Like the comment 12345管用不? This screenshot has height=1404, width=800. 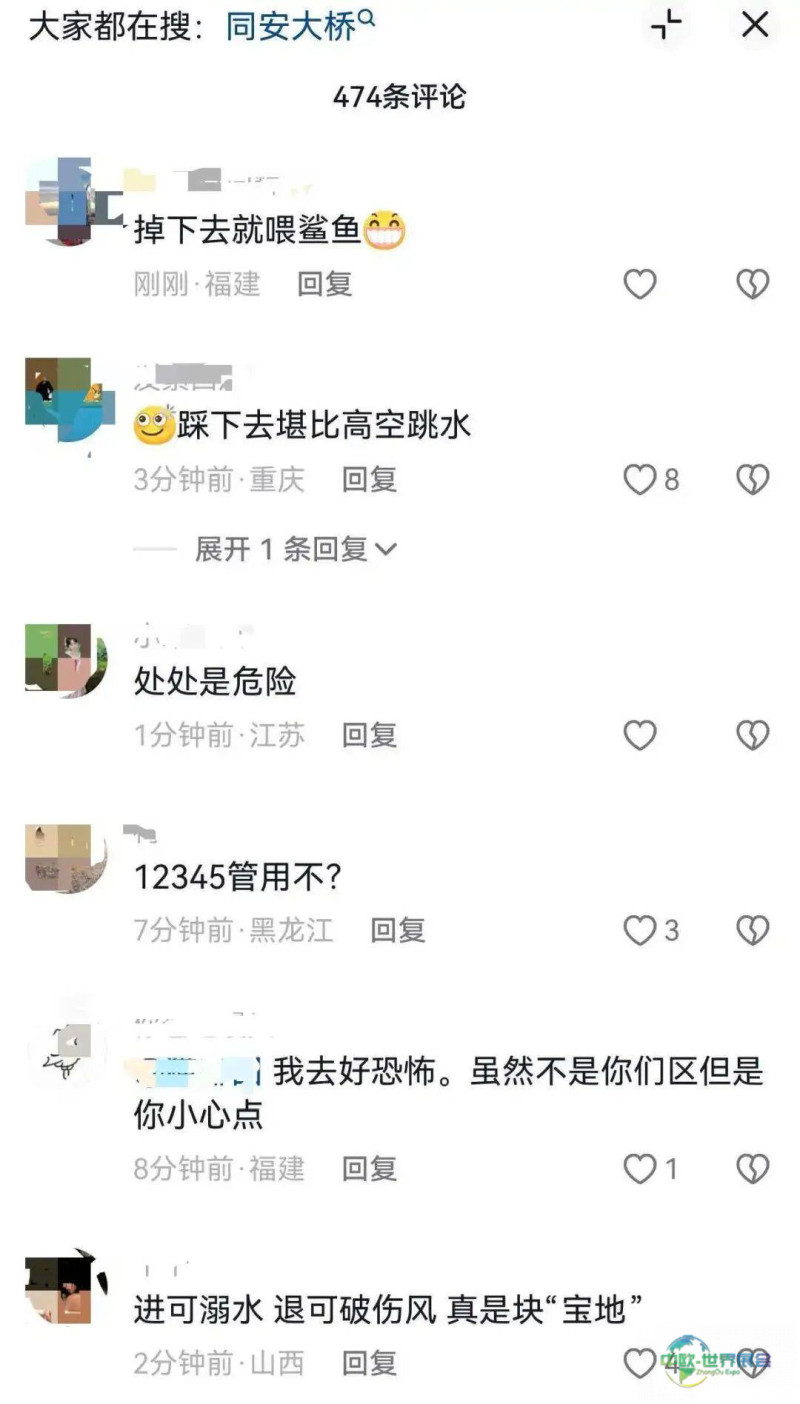coord(640,931)
